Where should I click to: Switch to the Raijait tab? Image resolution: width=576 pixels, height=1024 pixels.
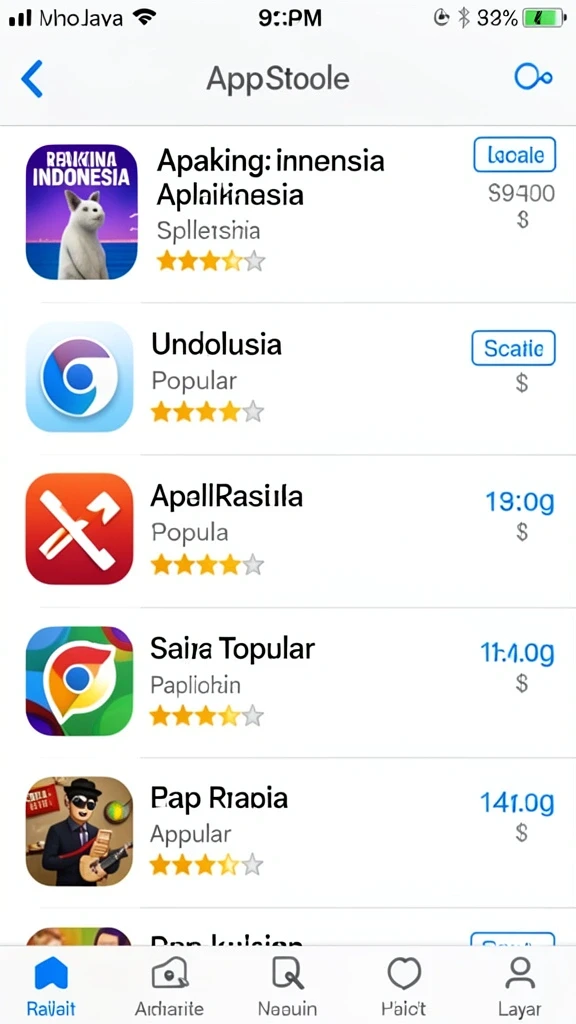point(51,985)
